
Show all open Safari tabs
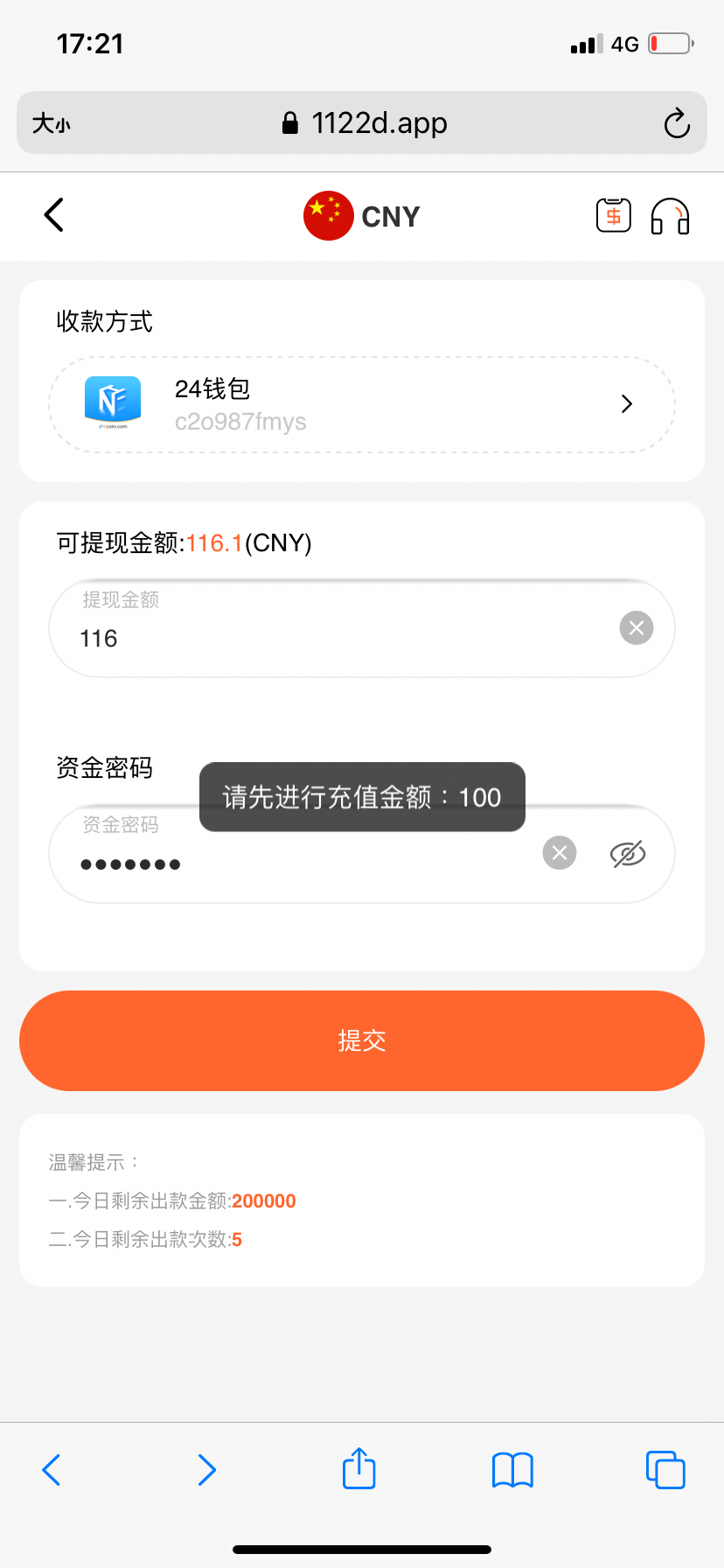[665, 1469]
